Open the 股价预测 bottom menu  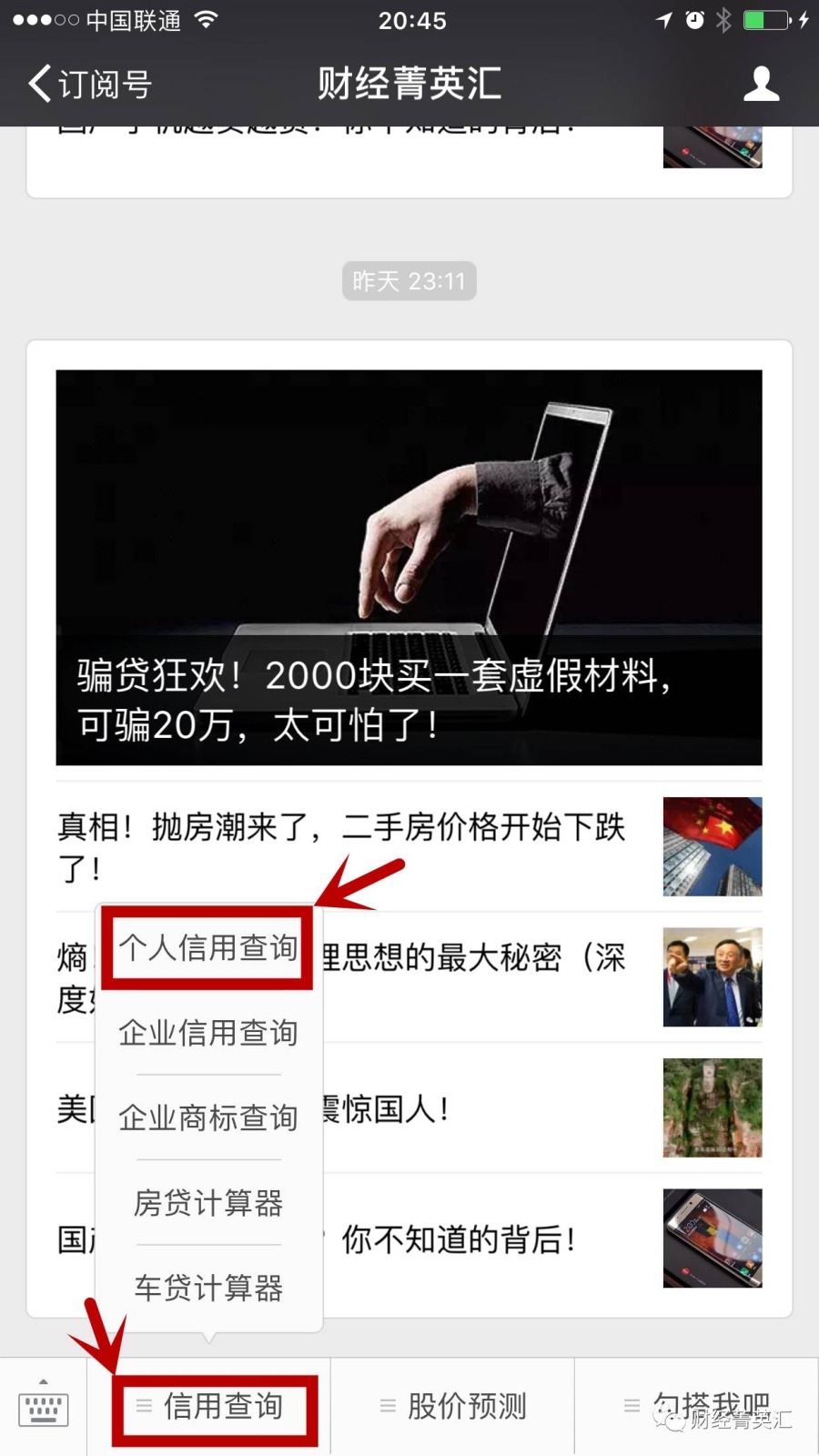[x=453, y=1407]
